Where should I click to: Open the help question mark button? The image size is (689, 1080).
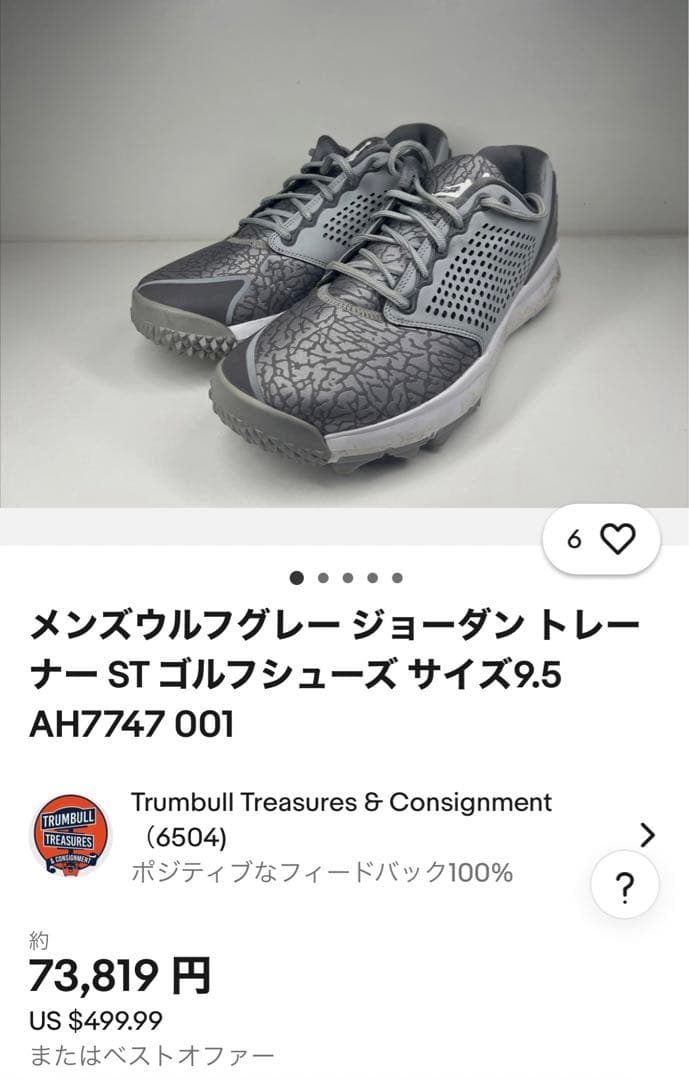click(625, 886)
